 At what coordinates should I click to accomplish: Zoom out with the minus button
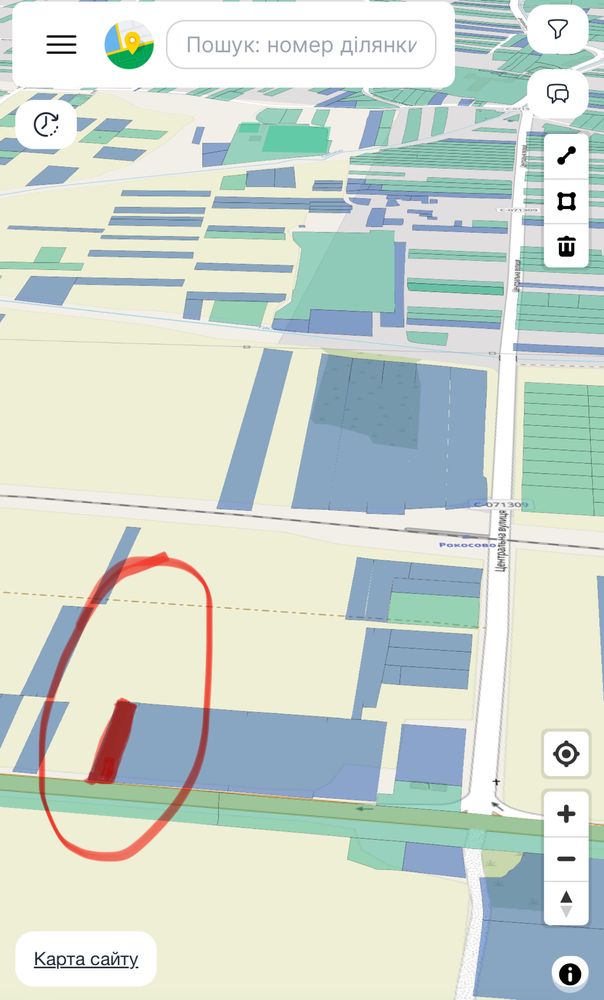(566, 858)
